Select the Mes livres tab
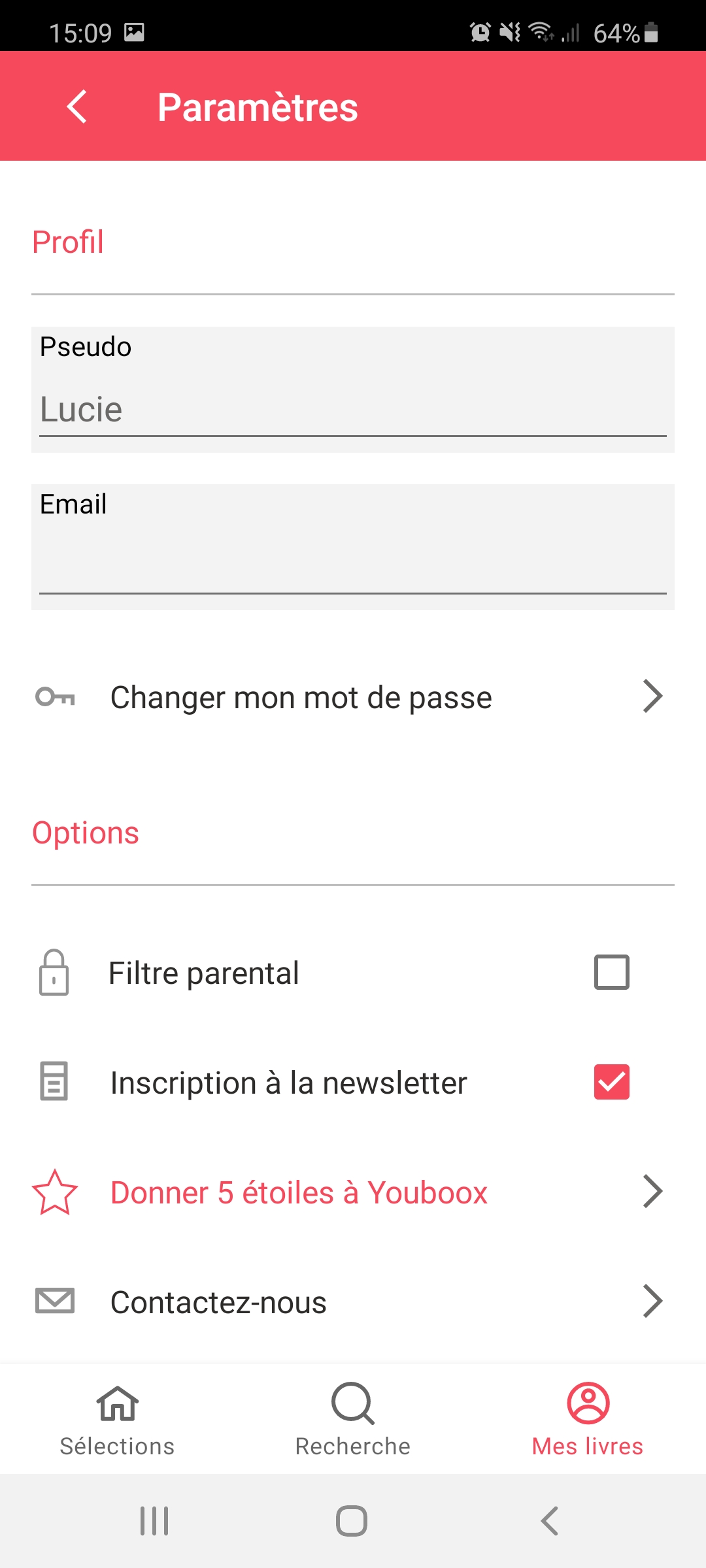706x1568 pixels. click(588, 1419)
